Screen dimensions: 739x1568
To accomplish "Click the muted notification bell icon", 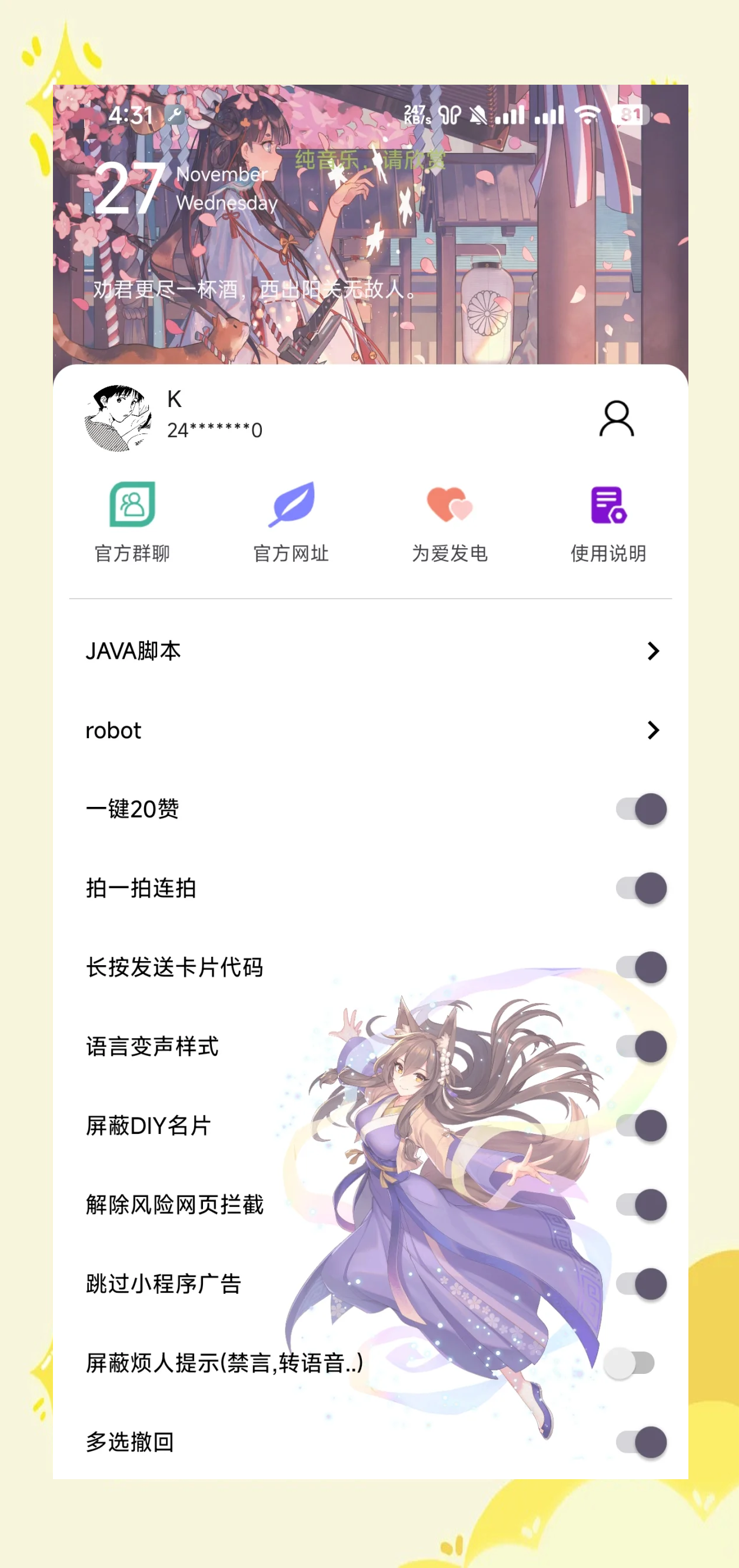I will pyautogui.click(x=481, y=115).
